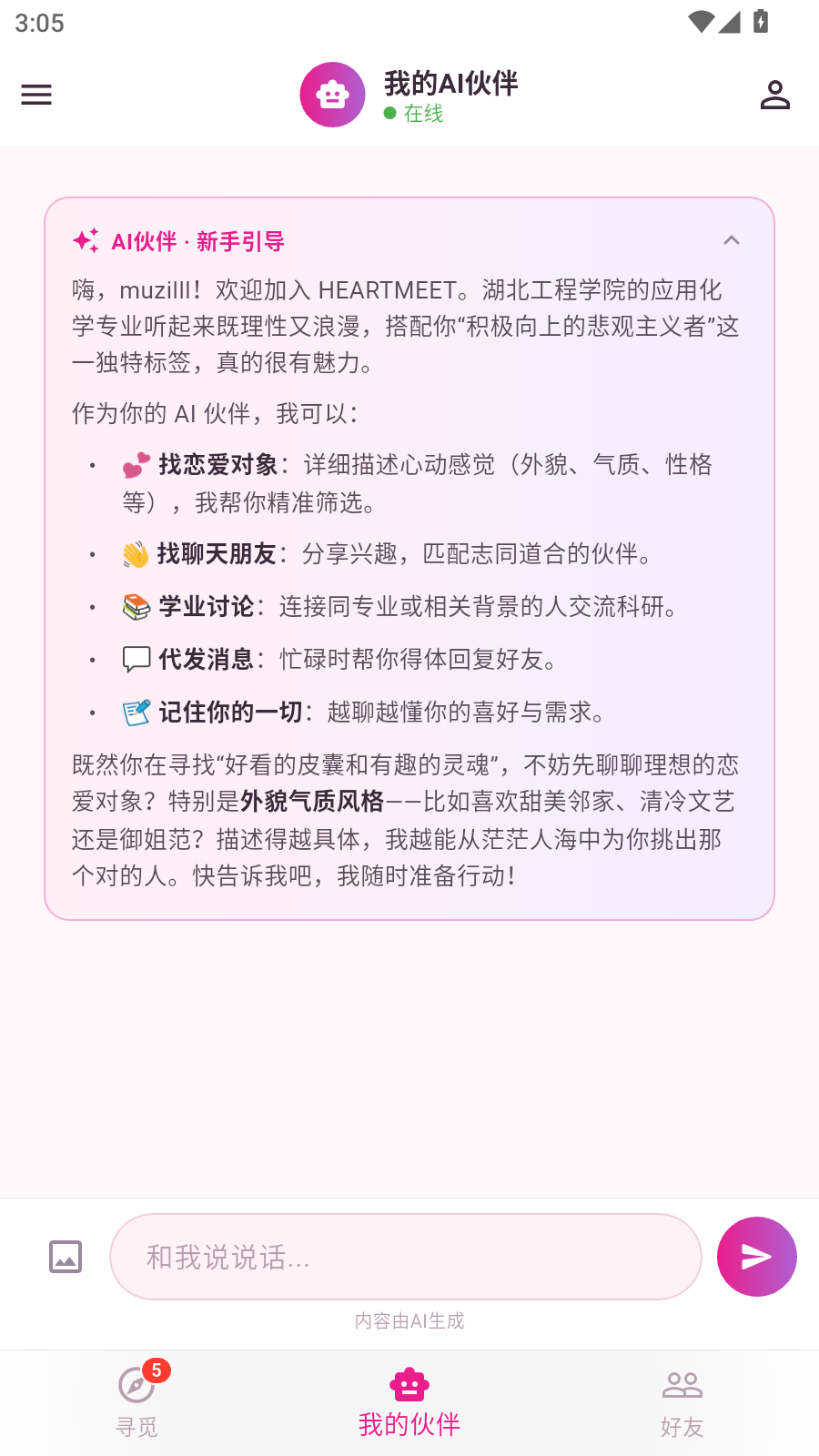Switch to the 寻觅 tab
Screen dimensions: 819x1456
136,1402
